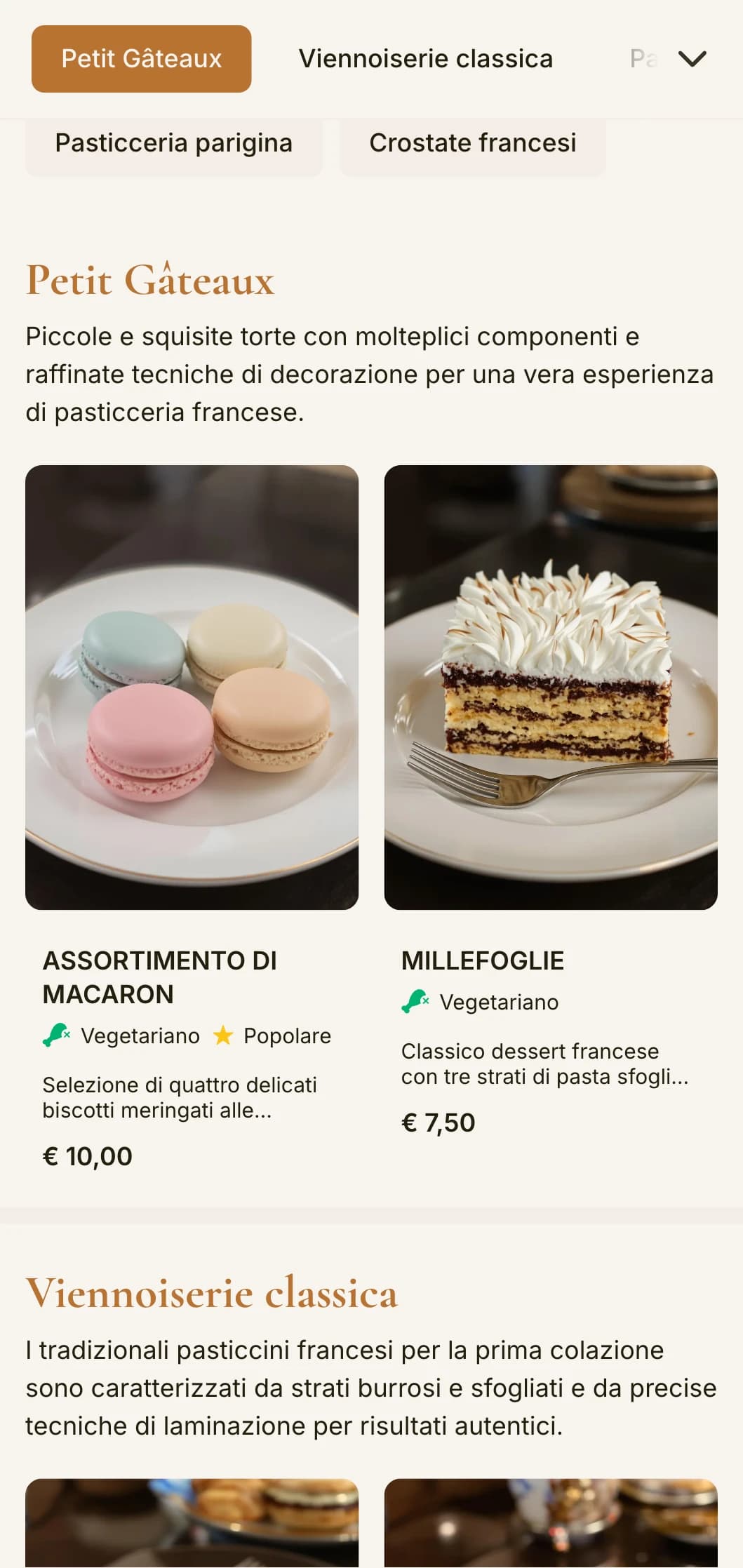Click the Petit Gâteaux section heading
The height and width of the screenshot is (1568, 743).
click(151, 281)
